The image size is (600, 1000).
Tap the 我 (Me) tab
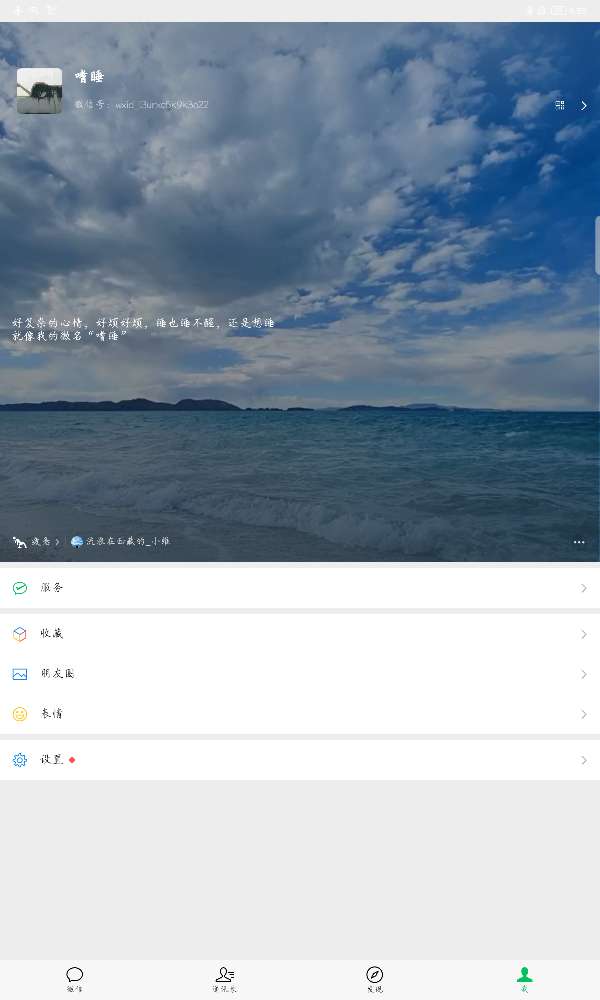(524, 979)
